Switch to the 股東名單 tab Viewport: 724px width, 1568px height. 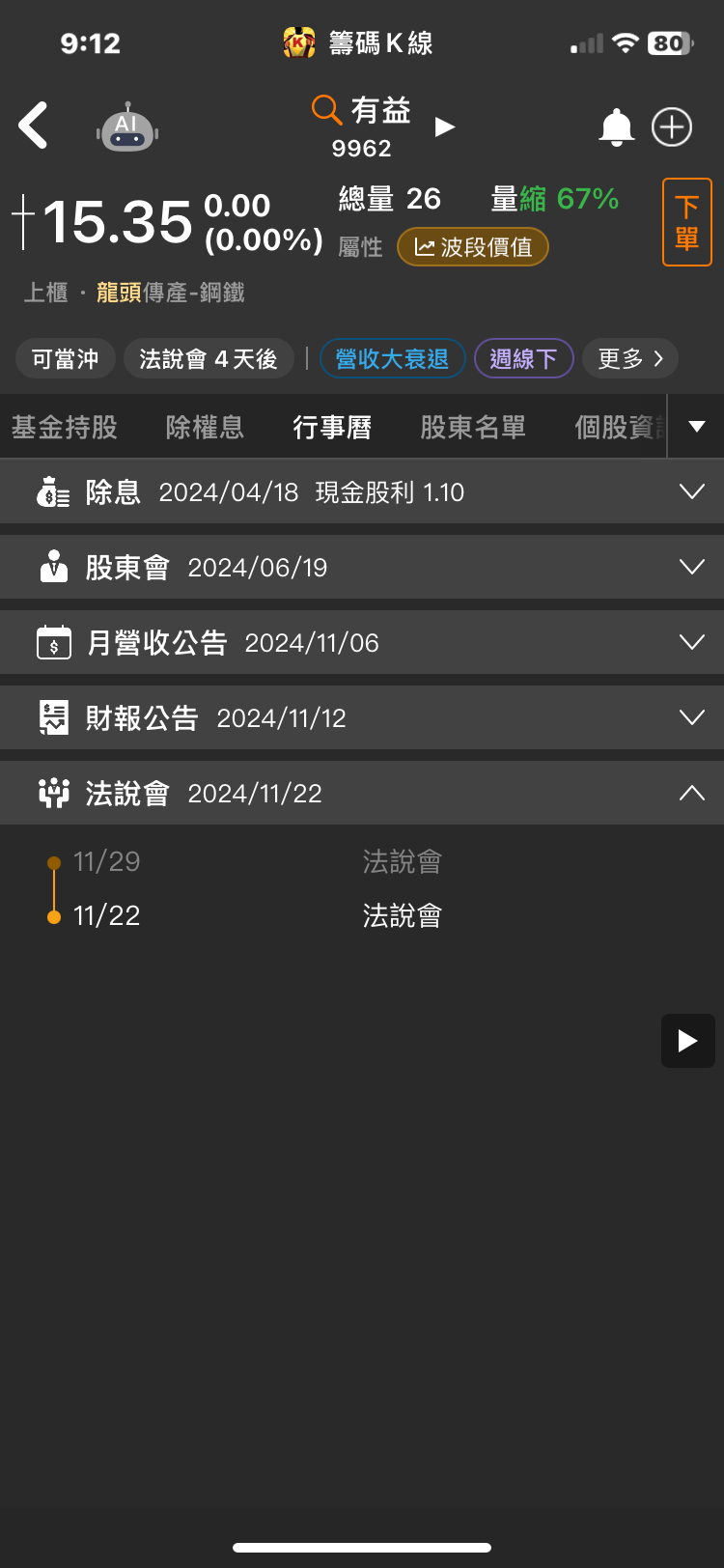(x=473, y=427)
